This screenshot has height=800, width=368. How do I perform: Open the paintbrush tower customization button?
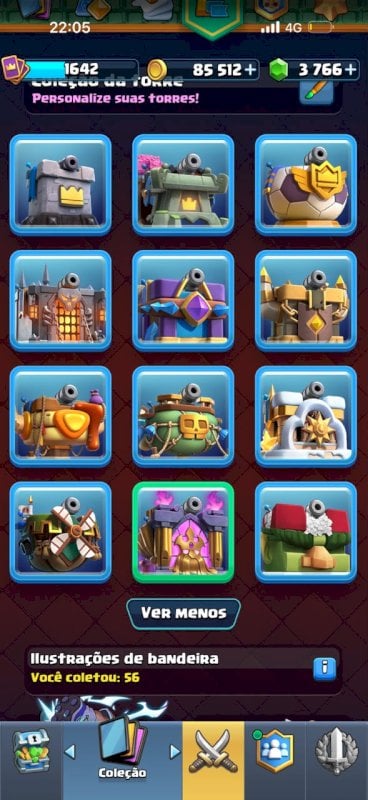click(x=316, y=92)
